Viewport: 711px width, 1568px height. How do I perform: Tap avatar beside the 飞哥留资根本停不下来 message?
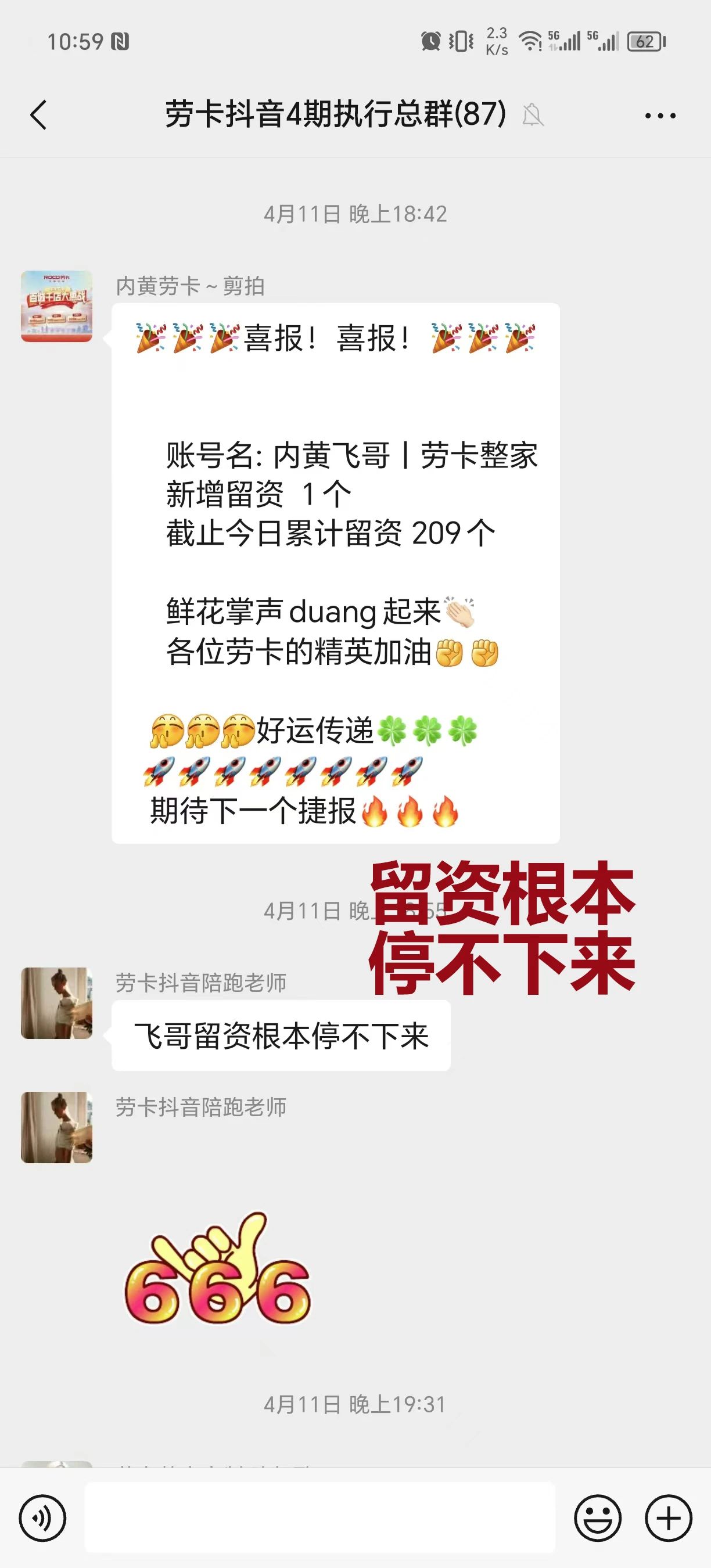pyautogui.click(x=56, y=1003)
